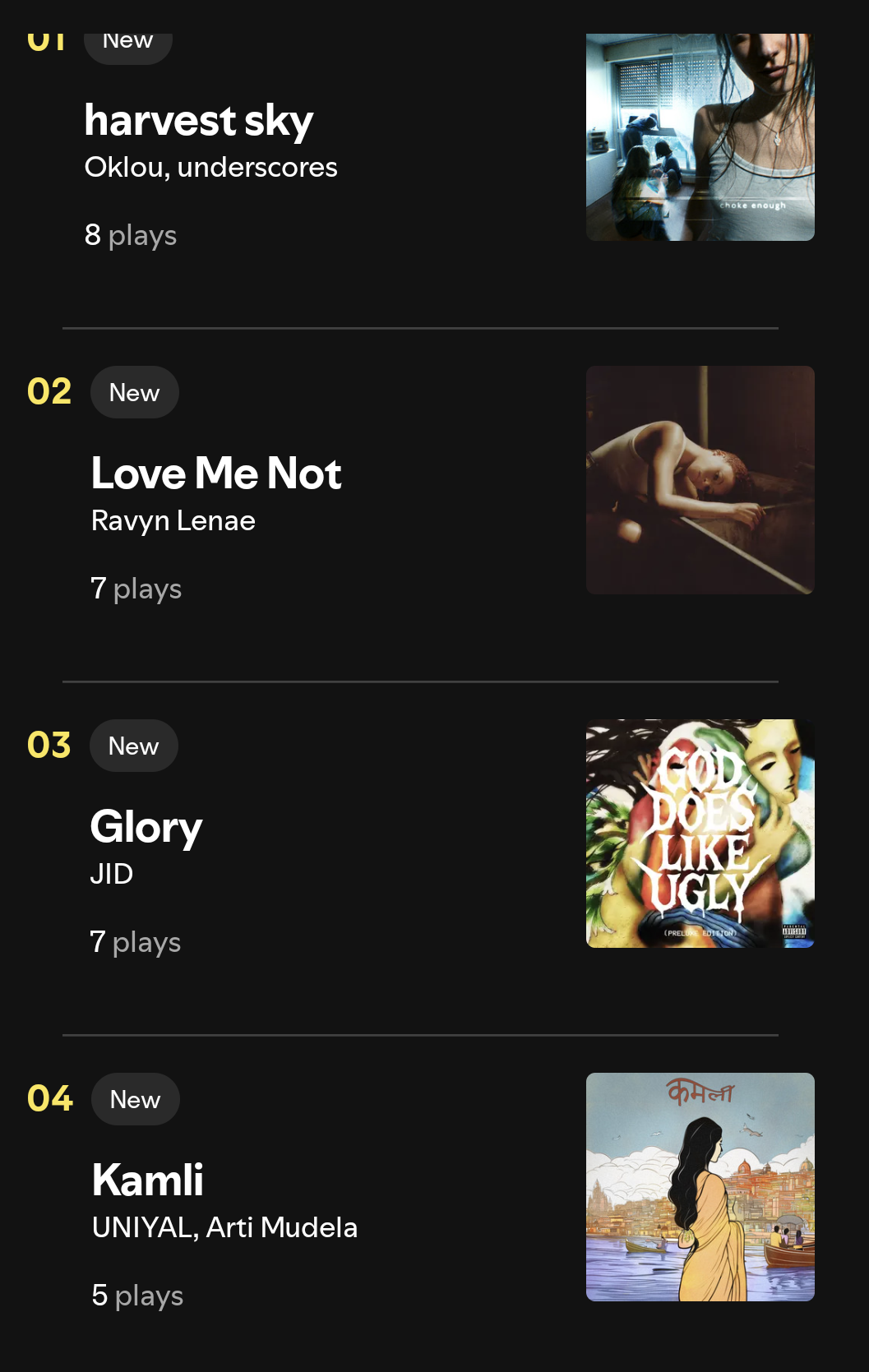The height and width of the screenshot is (1372, 869).
Task: Open the song Glory by JID
Action: 146,828
